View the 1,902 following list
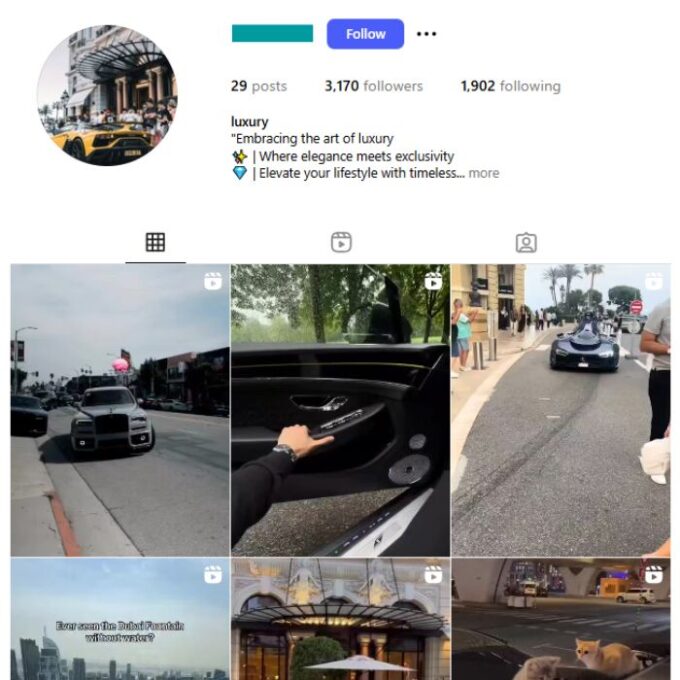The image size is (680, 680). (x=509, y=87)
